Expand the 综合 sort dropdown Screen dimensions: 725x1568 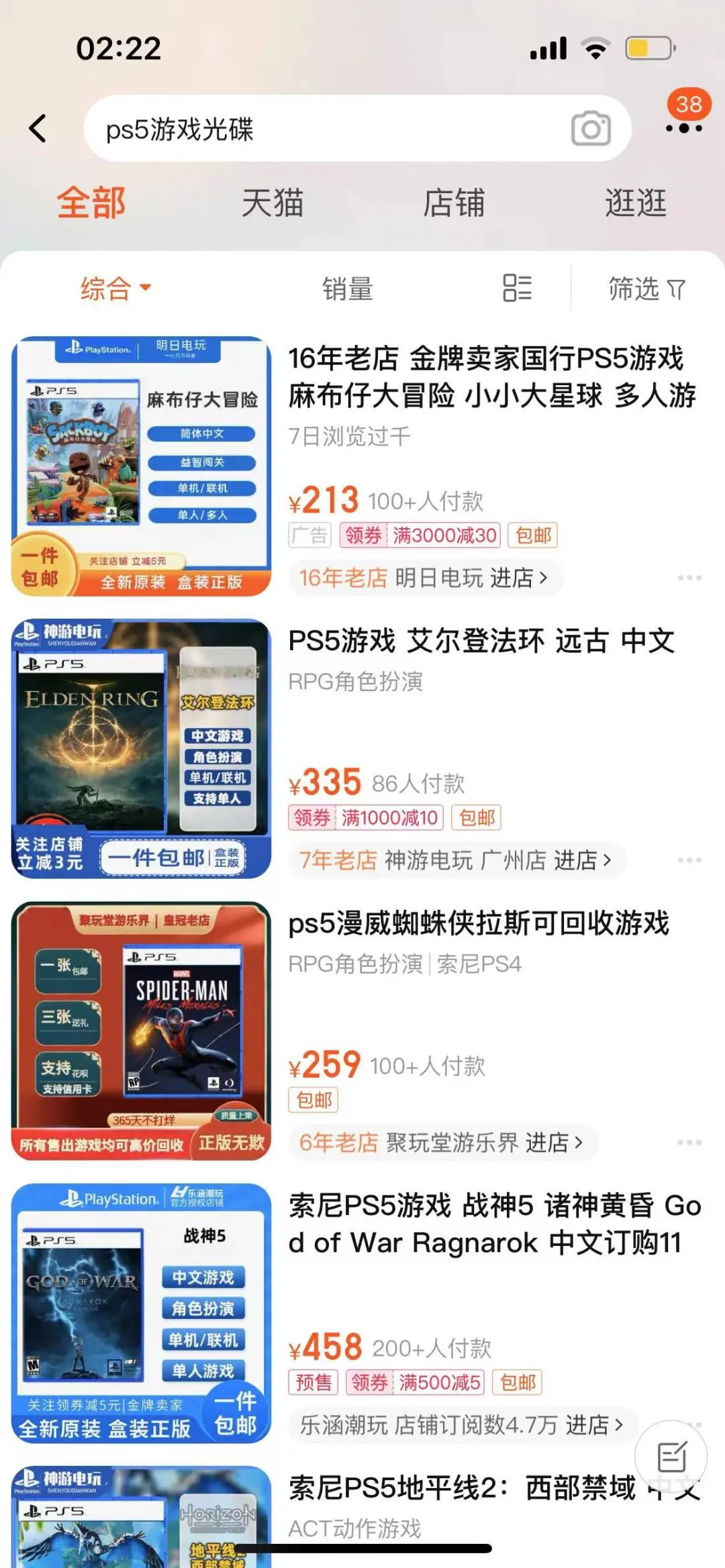point(115,289)
